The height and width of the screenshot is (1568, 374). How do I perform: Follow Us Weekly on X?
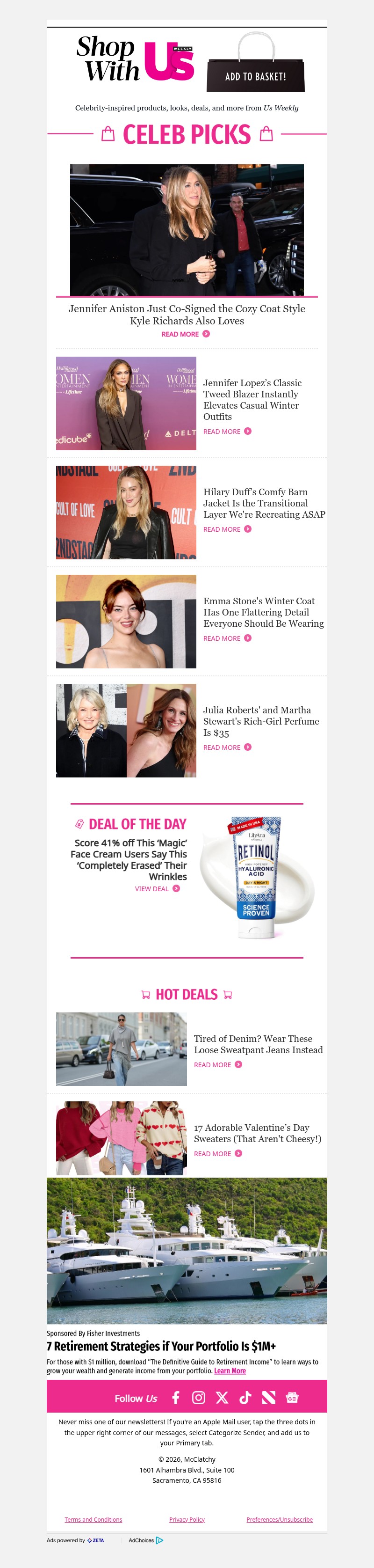click(222, 1398)
